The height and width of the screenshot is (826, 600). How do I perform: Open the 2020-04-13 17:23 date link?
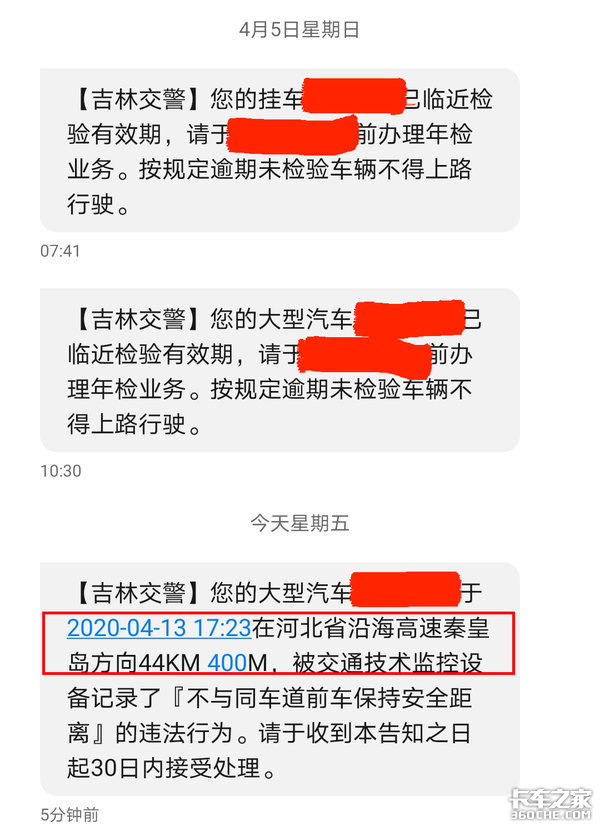[x=158, y=629]
